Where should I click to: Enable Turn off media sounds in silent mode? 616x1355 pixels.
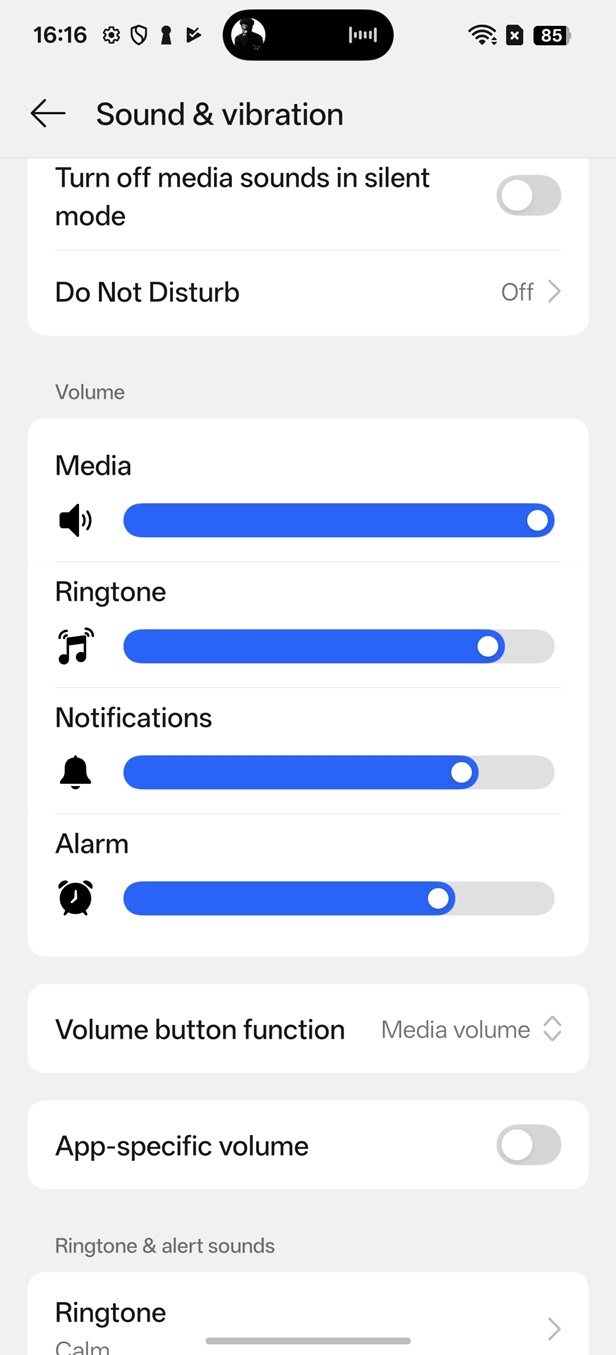(528, 196)
